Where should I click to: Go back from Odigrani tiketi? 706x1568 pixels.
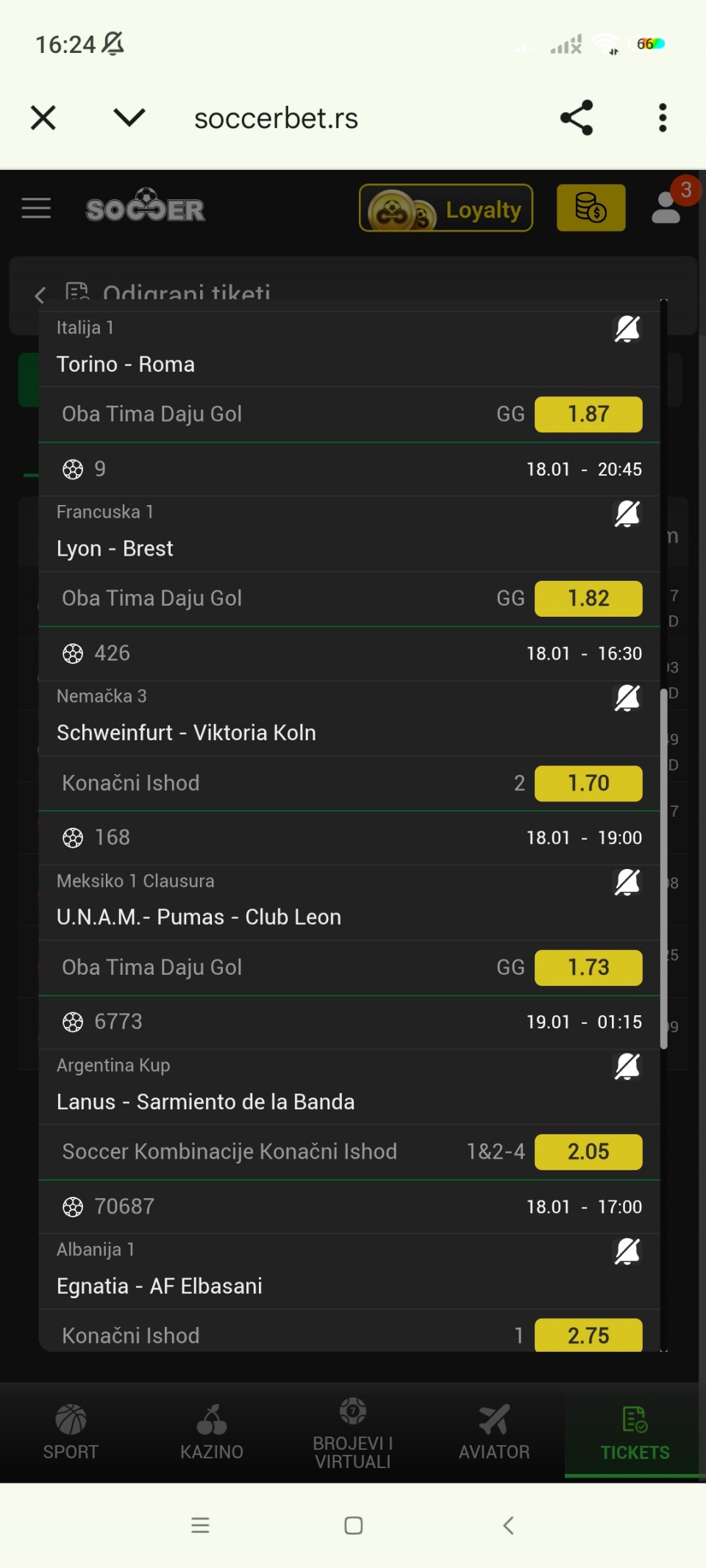click(40, 296)
